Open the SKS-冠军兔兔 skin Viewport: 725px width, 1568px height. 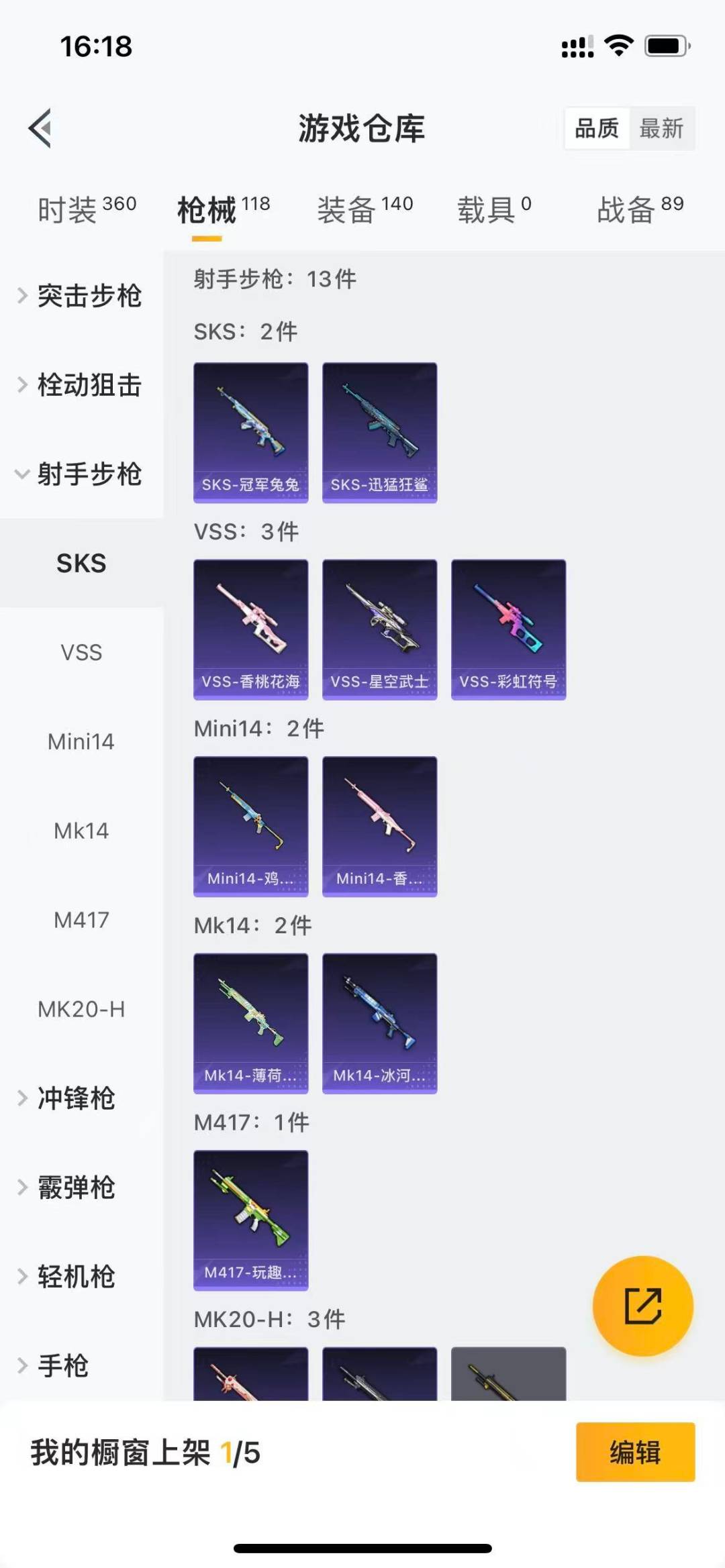coord(251,433)
